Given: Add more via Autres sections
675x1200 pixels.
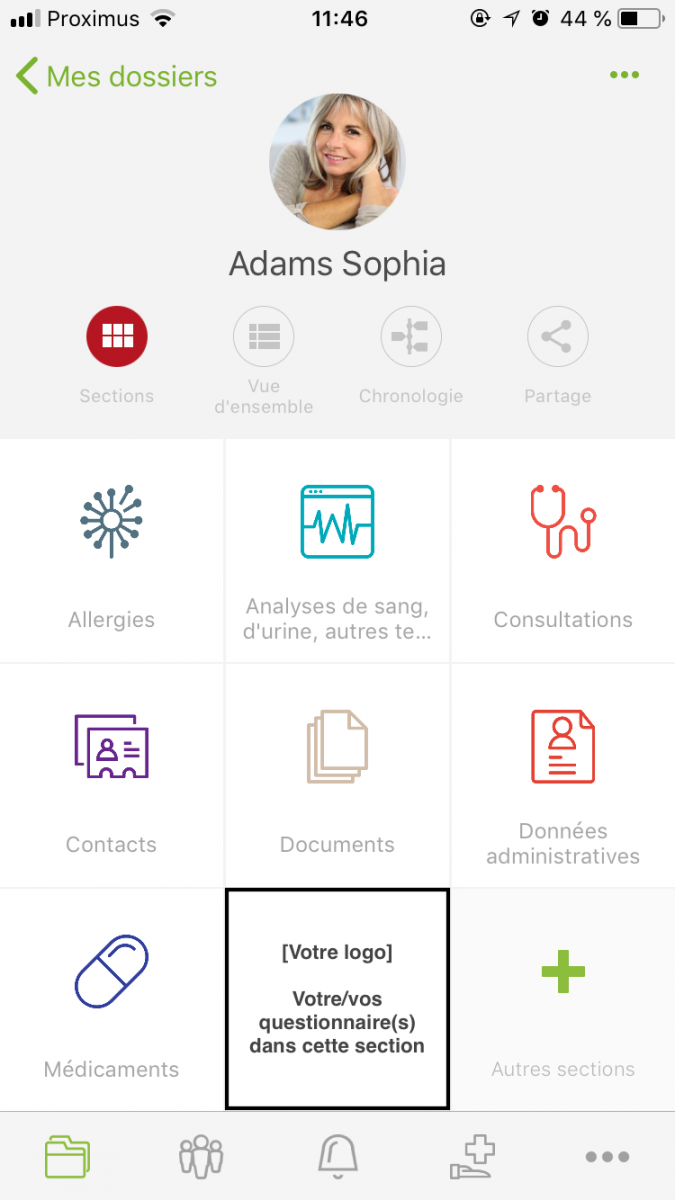Looking at the screenshot, I should tap(563, 1000).
